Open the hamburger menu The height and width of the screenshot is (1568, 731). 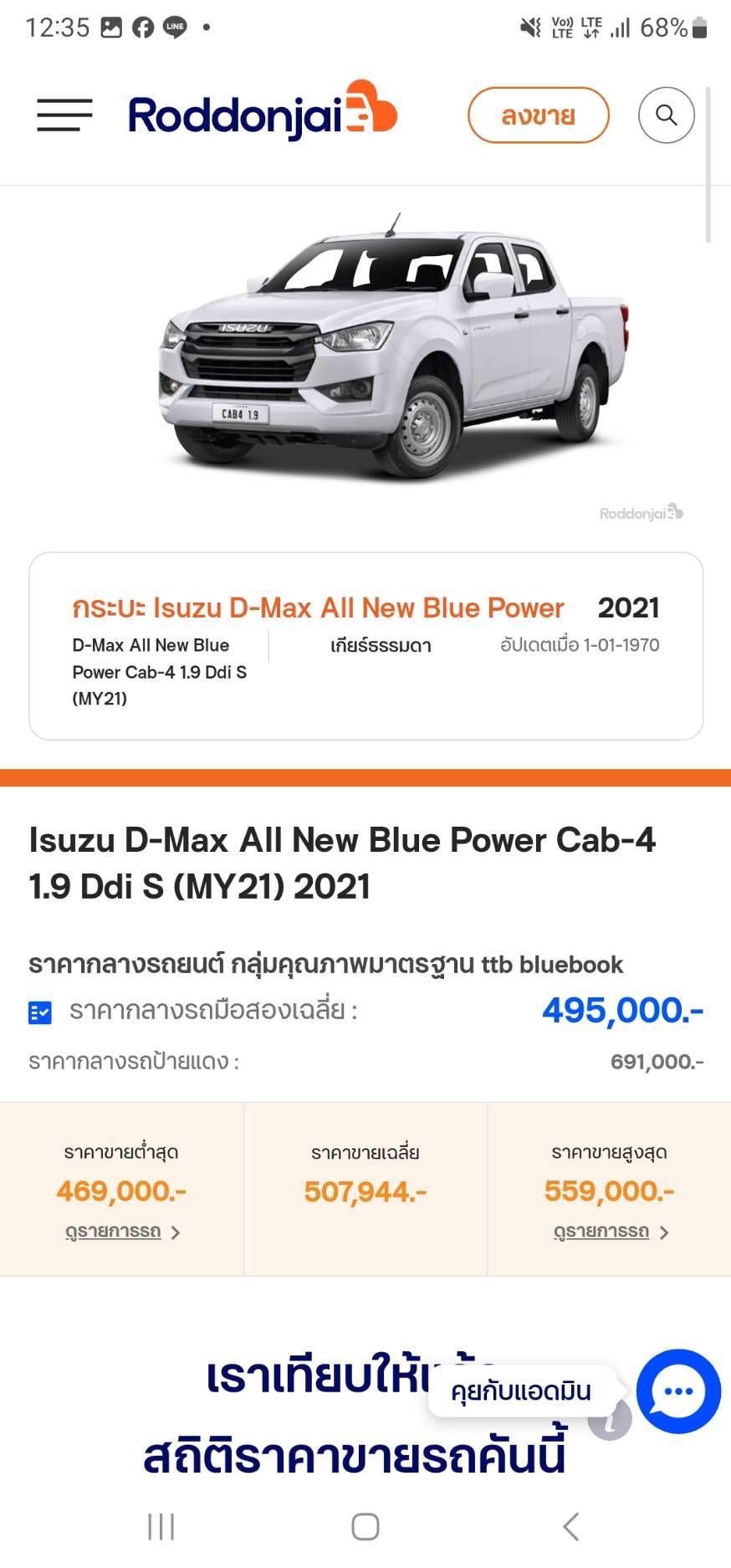click(x=64, y=115)
